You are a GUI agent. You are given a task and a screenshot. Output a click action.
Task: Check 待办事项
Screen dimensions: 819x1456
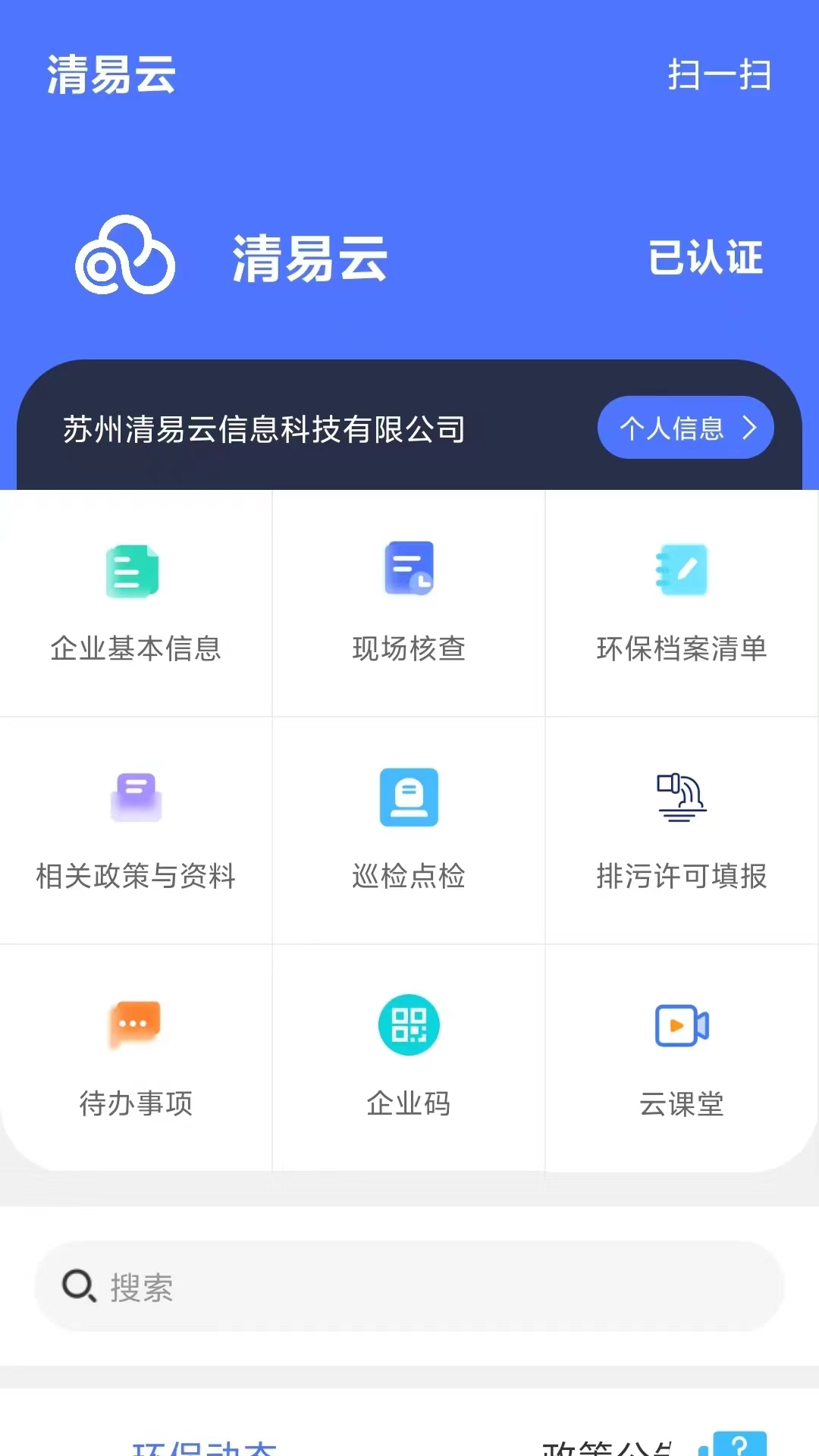coord(136,1058)
